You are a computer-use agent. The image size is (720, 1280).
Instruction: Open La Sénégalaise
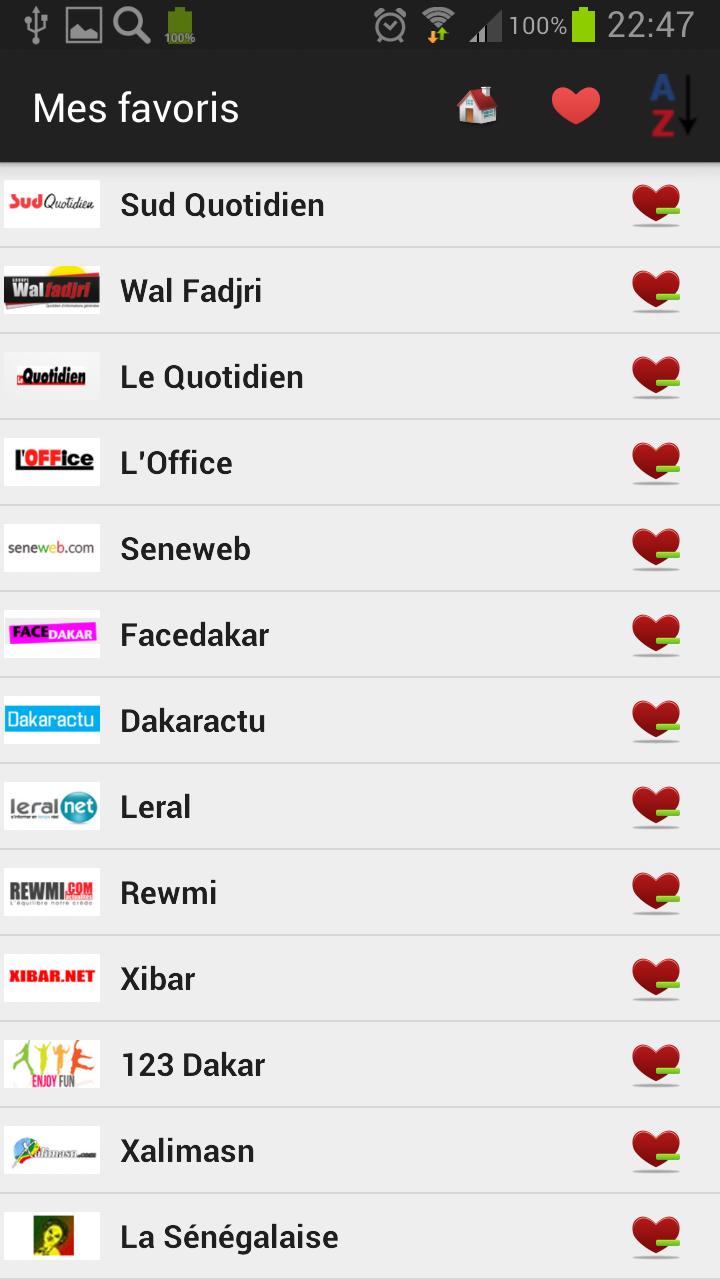[x=229, y=1237]
